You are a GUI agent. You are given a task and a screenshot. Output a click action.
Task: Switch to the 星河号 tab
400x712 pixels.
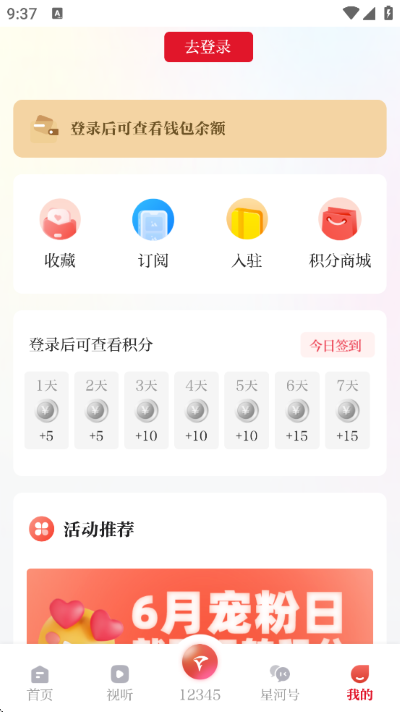click(x=280, y=682)
